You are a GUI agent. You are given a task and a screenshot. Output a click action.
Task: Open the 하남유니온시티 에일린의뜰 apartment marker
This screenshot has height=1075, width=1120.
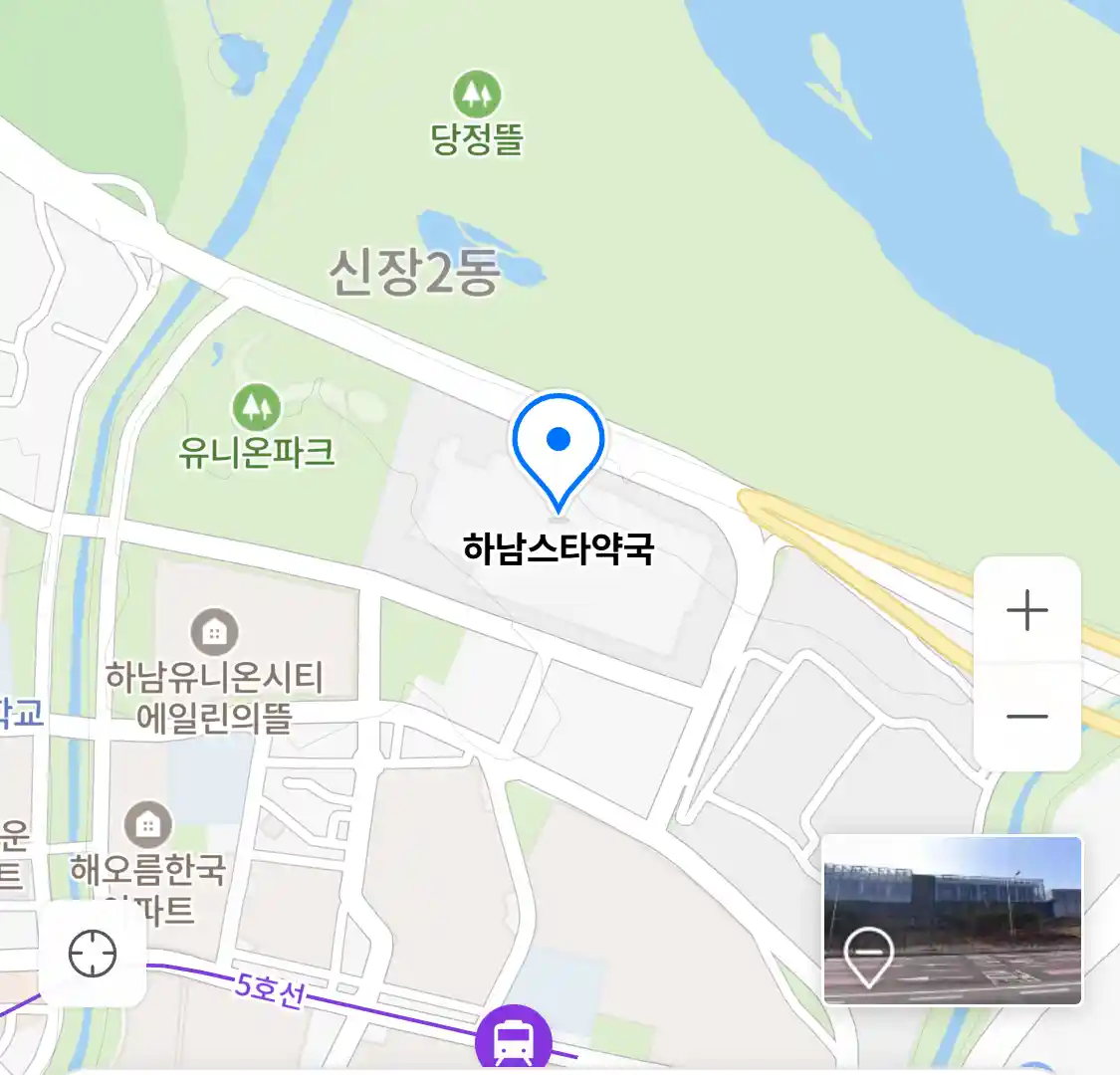pyautogui.click(x=214, y=632)
